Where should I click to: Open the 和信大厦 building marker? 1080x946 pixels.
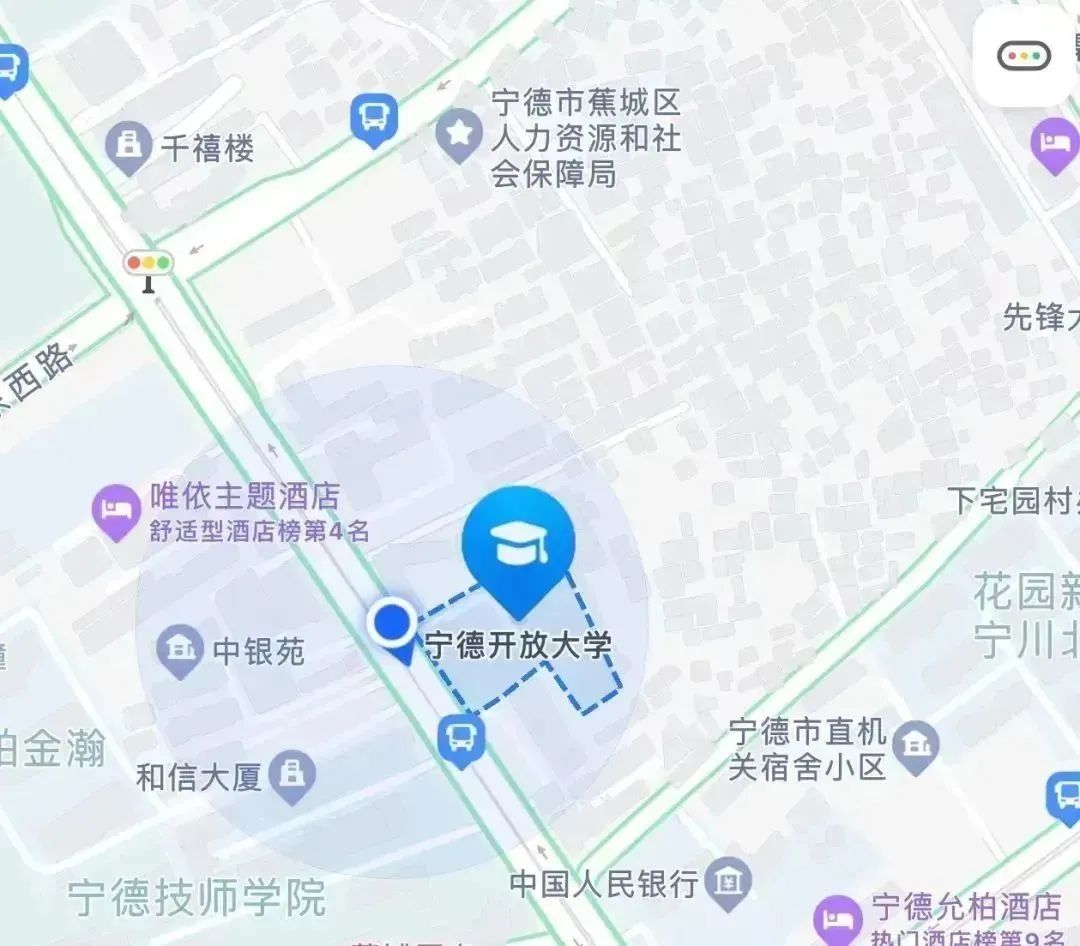point(292,777)
